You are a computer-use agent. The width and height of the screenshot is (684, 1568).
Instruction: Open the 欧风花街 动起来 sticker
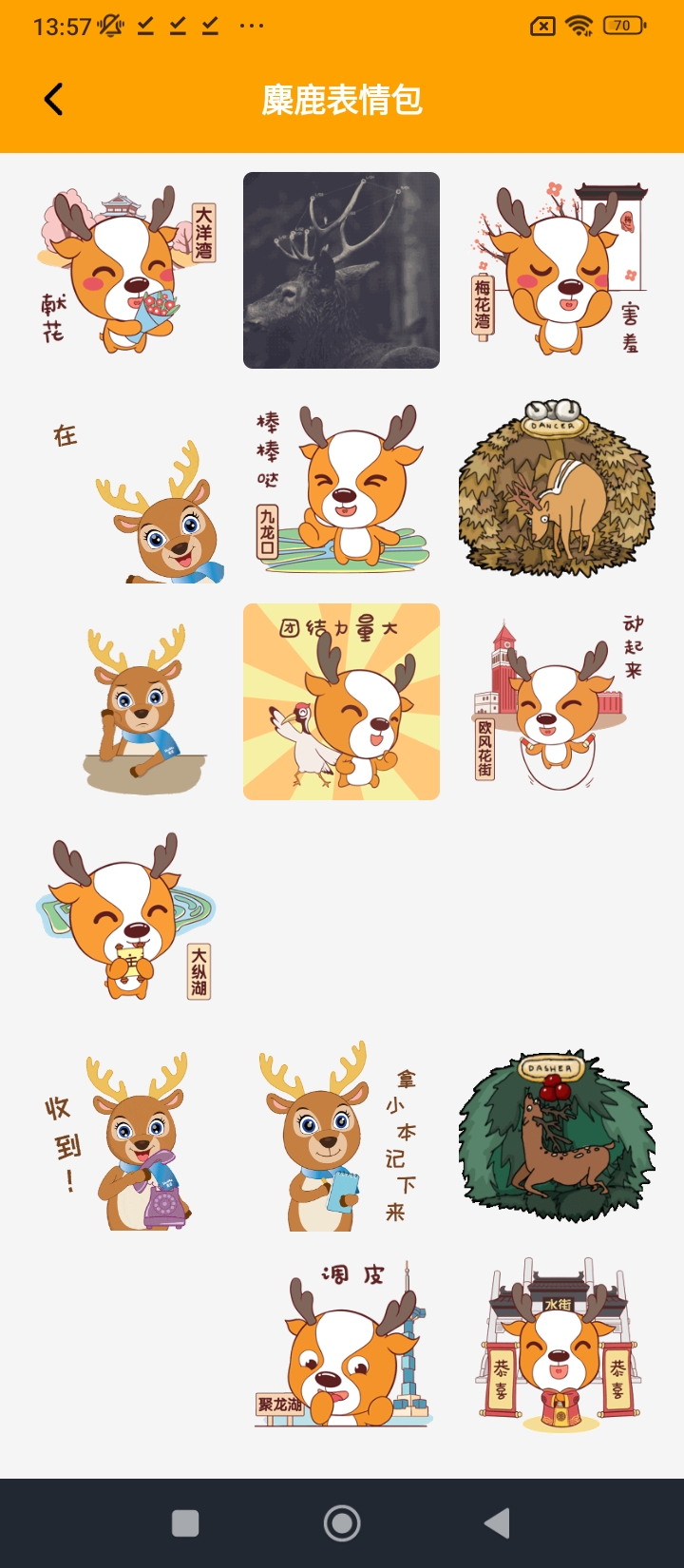click(x=558, y=702)
